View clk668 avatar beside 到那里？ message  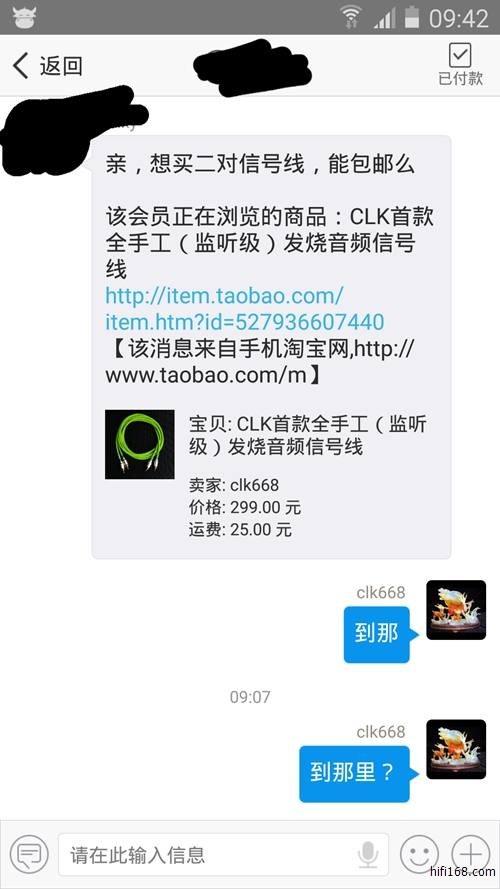(456, 749)
